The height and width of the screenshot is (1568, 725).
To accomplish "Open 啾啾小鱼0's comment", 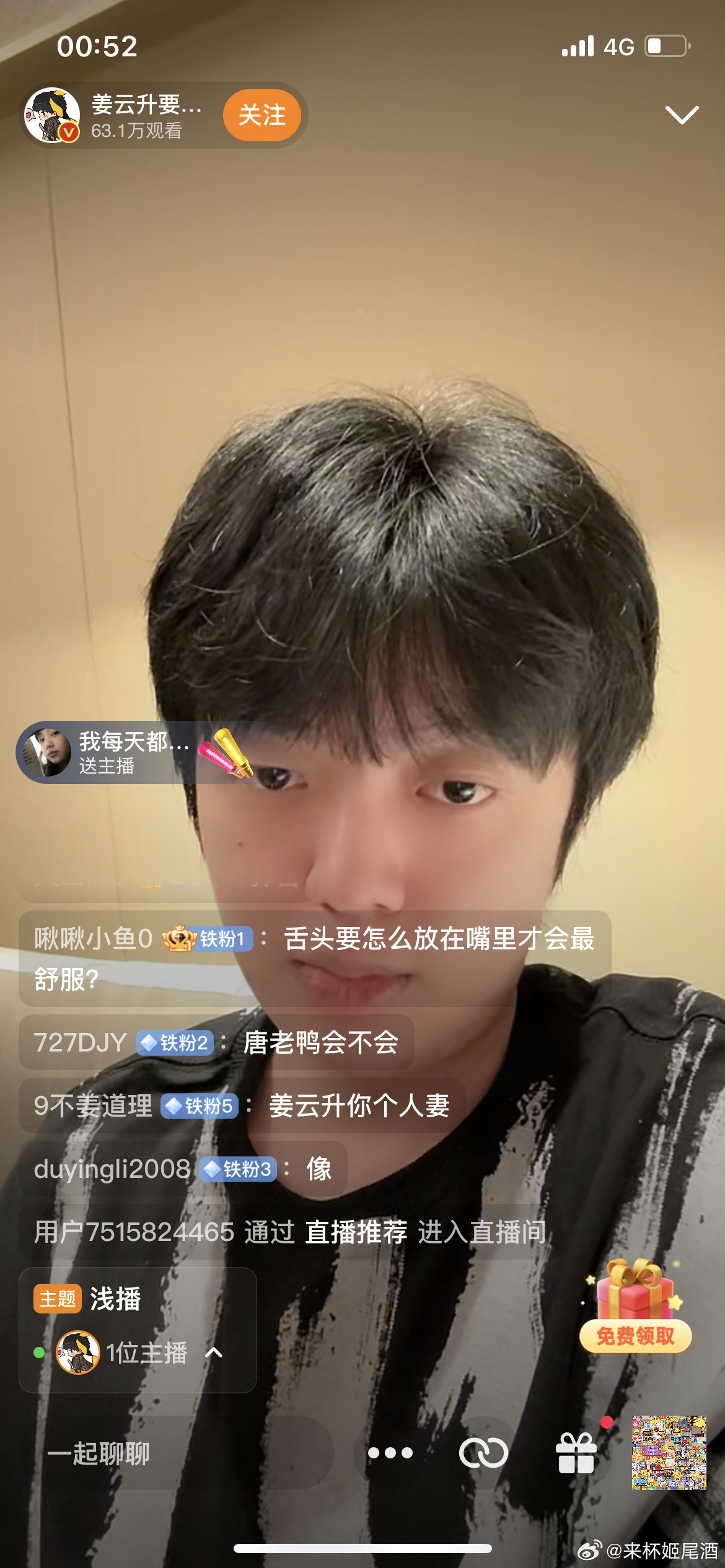I will (314, 958).
